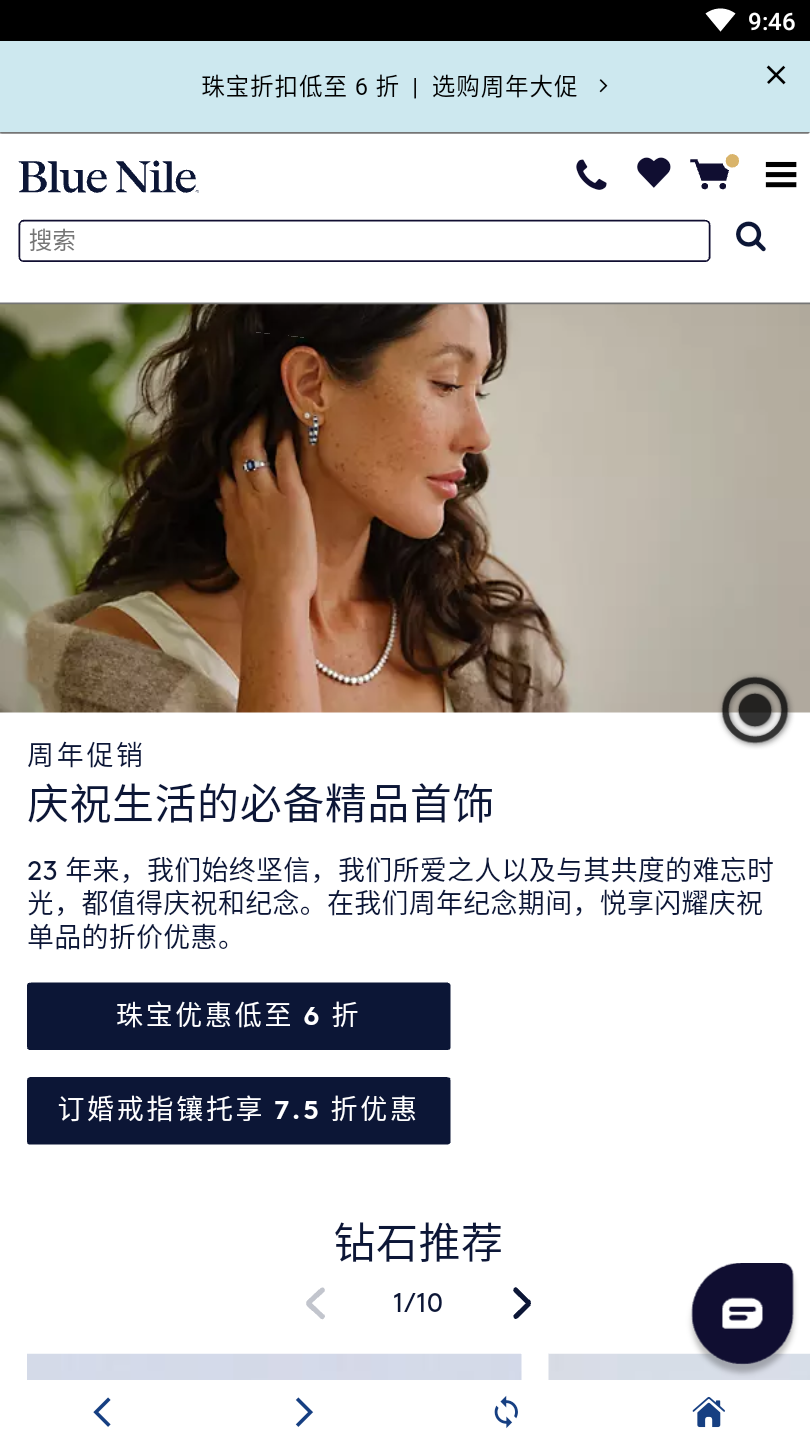
Task: Advance the 钻石推荐 carousel with right chevron
Action: [x=520, y=1303]
